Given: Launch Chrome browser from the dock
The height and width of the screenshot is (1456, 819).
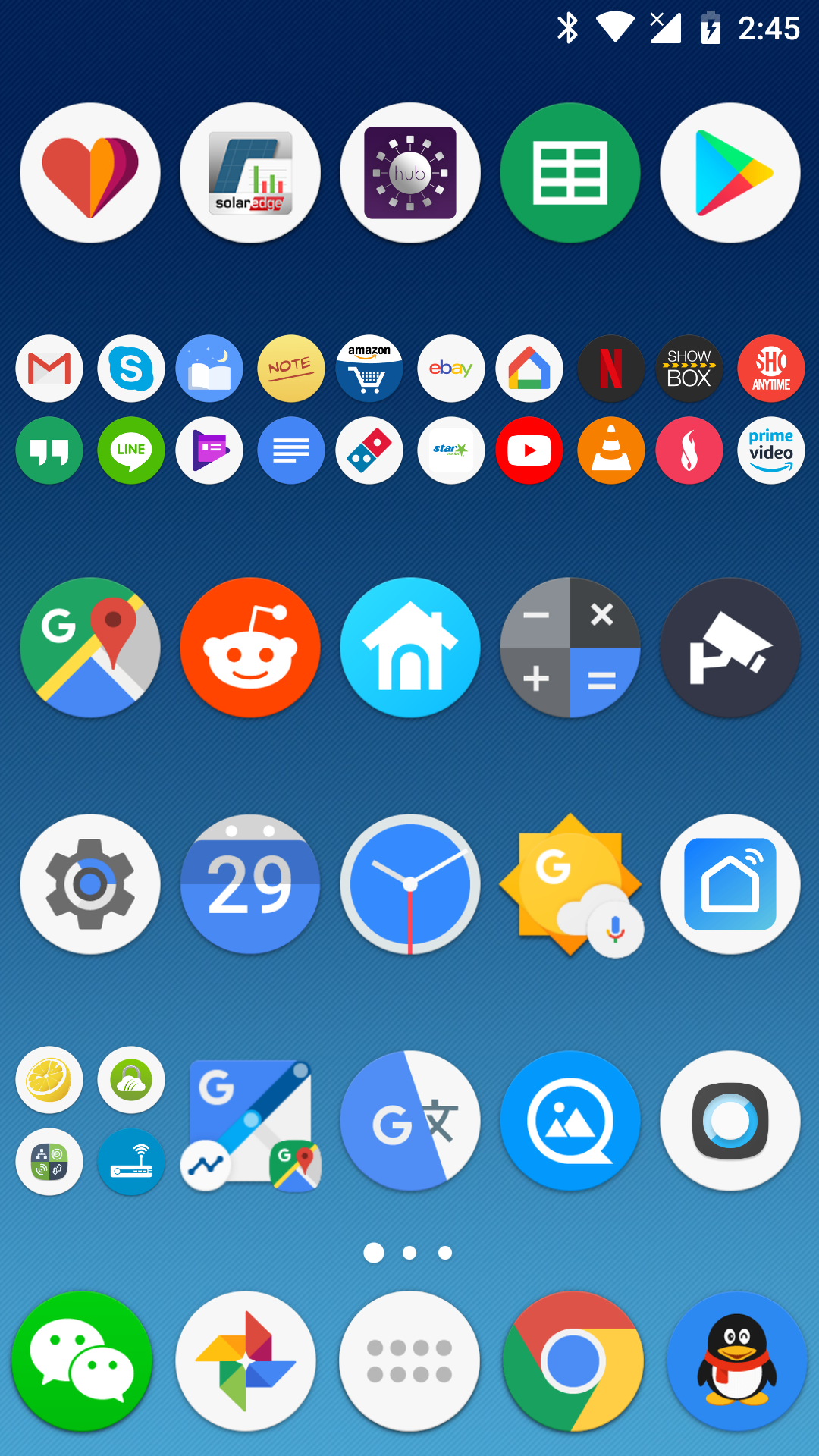Looking at the screenshot, I should point(573,1361).
